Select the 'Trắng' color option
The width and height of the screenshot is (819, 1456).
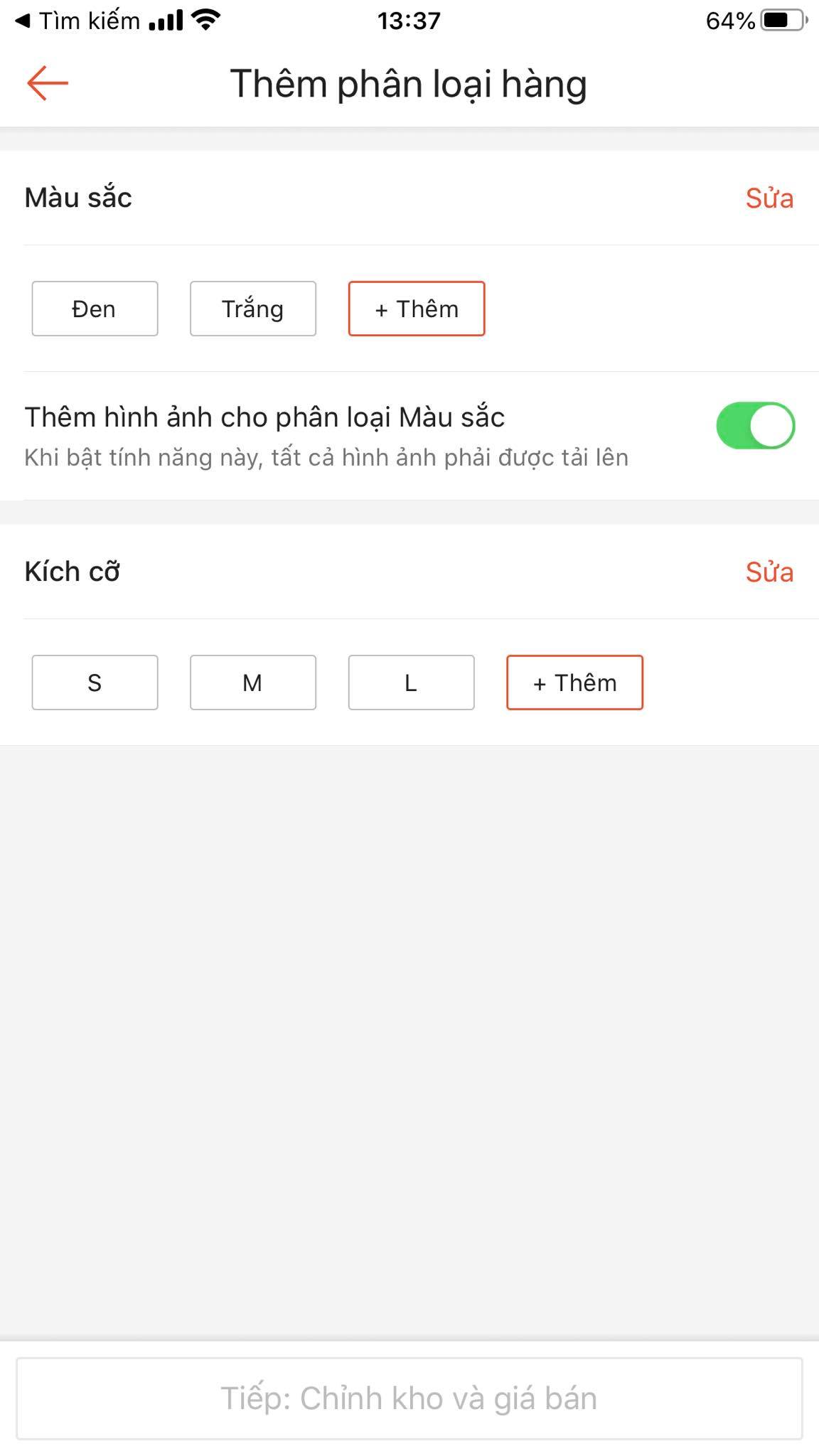[252, 309]
